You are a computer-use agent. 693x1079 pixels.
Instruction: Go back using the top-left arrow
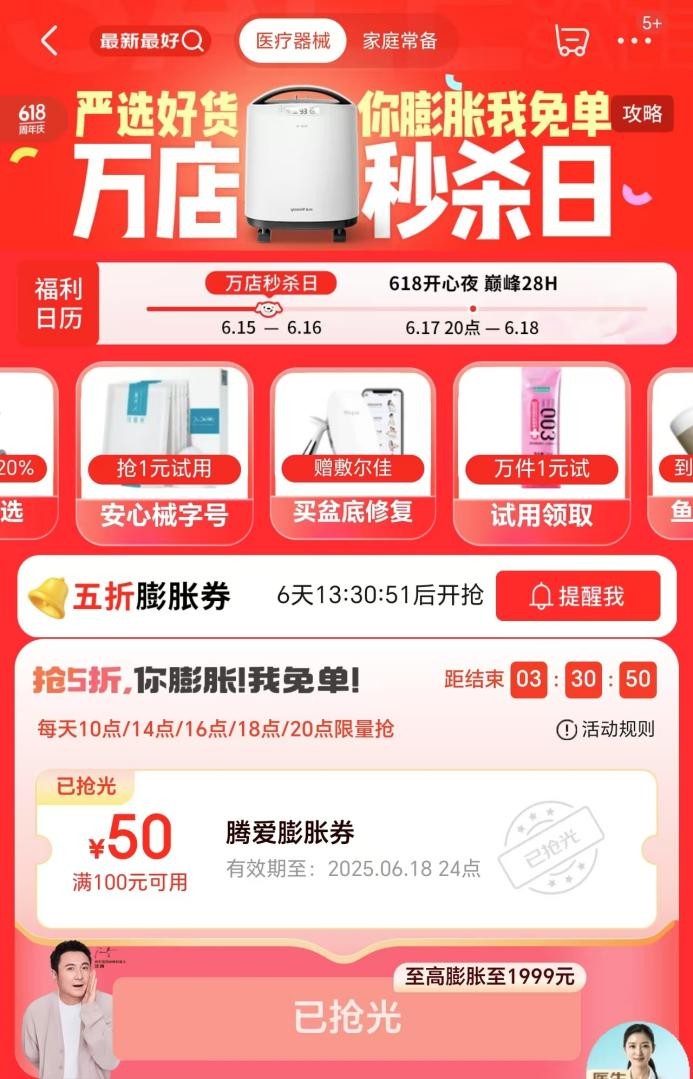48,41
